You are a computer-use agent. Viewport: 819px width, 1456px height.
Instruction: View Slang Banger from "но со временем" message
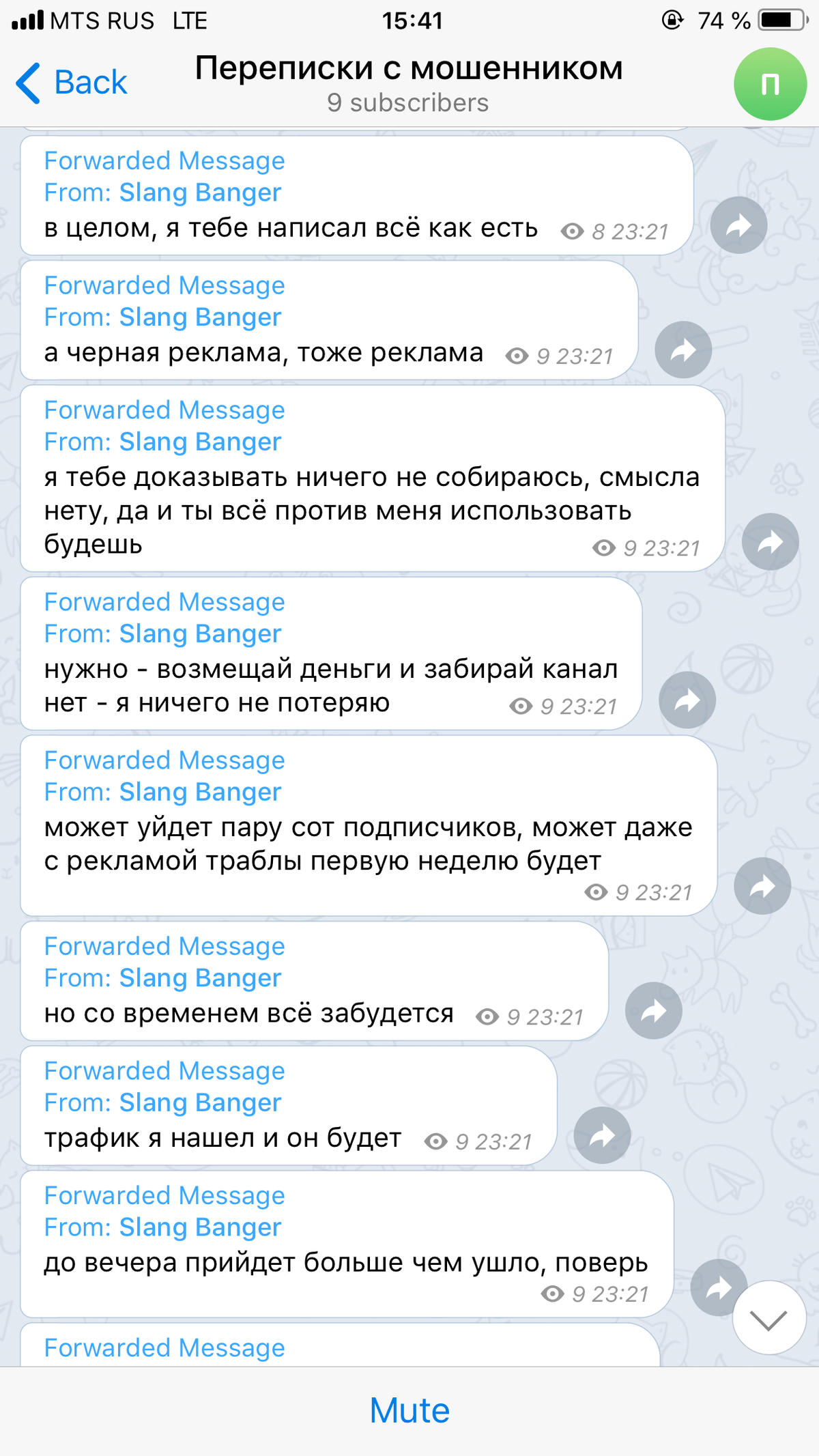[199, 979]
